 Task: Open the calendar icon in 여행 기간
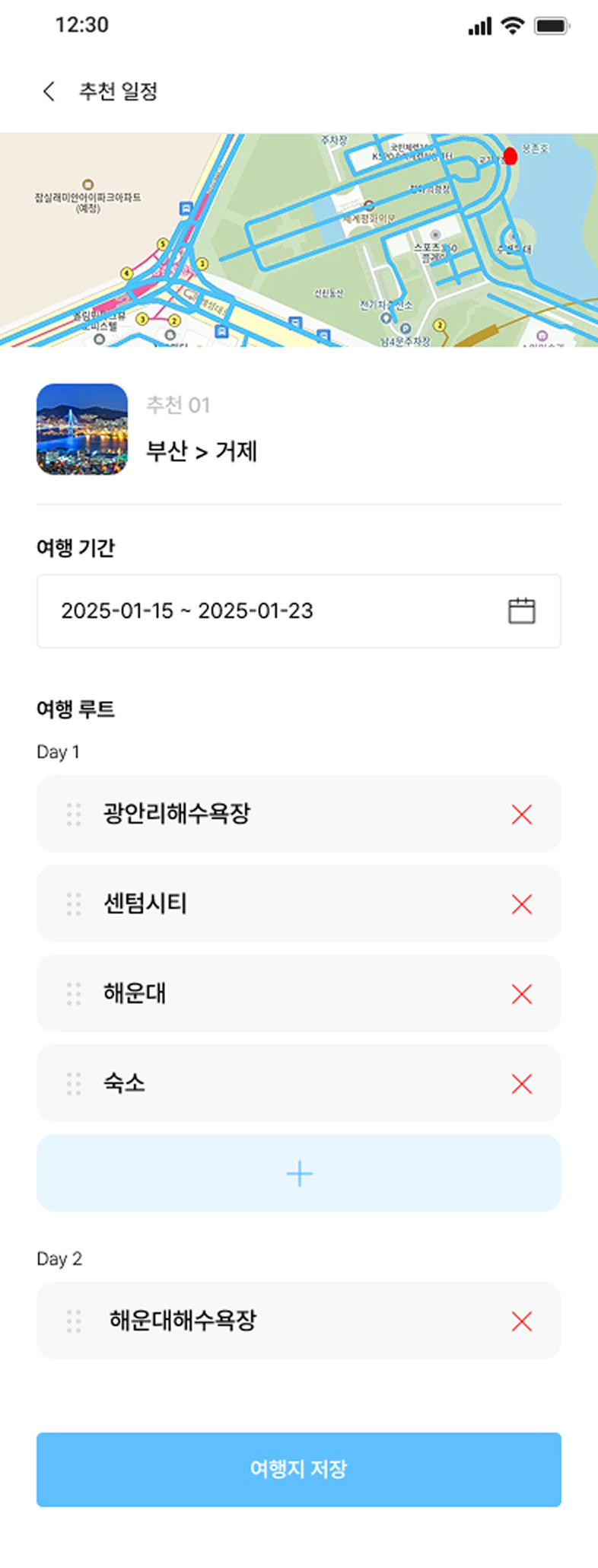point(521,611)
